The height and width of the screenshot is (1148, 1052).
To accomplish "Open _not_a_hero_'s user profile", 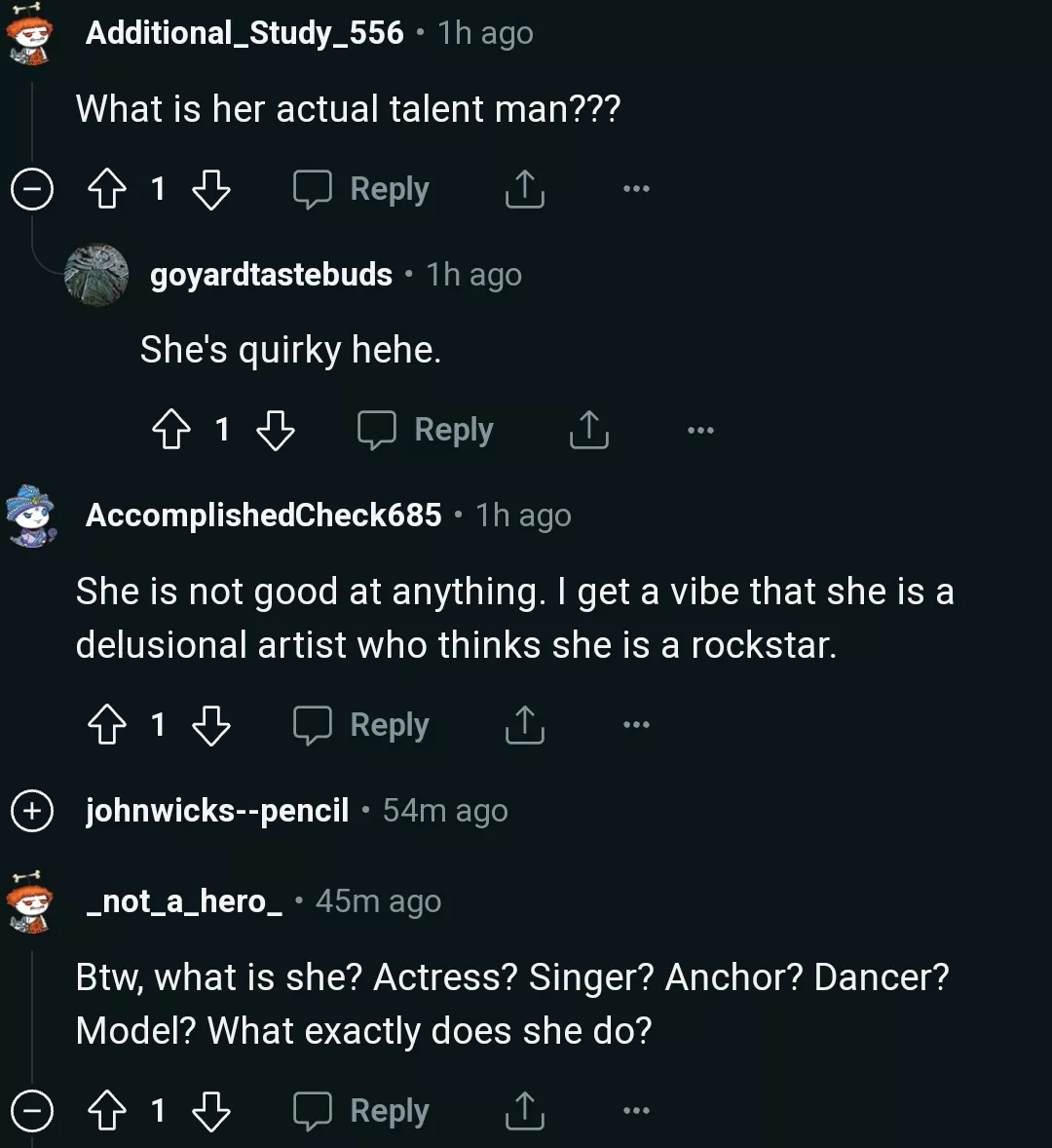I will pos(184,901).
